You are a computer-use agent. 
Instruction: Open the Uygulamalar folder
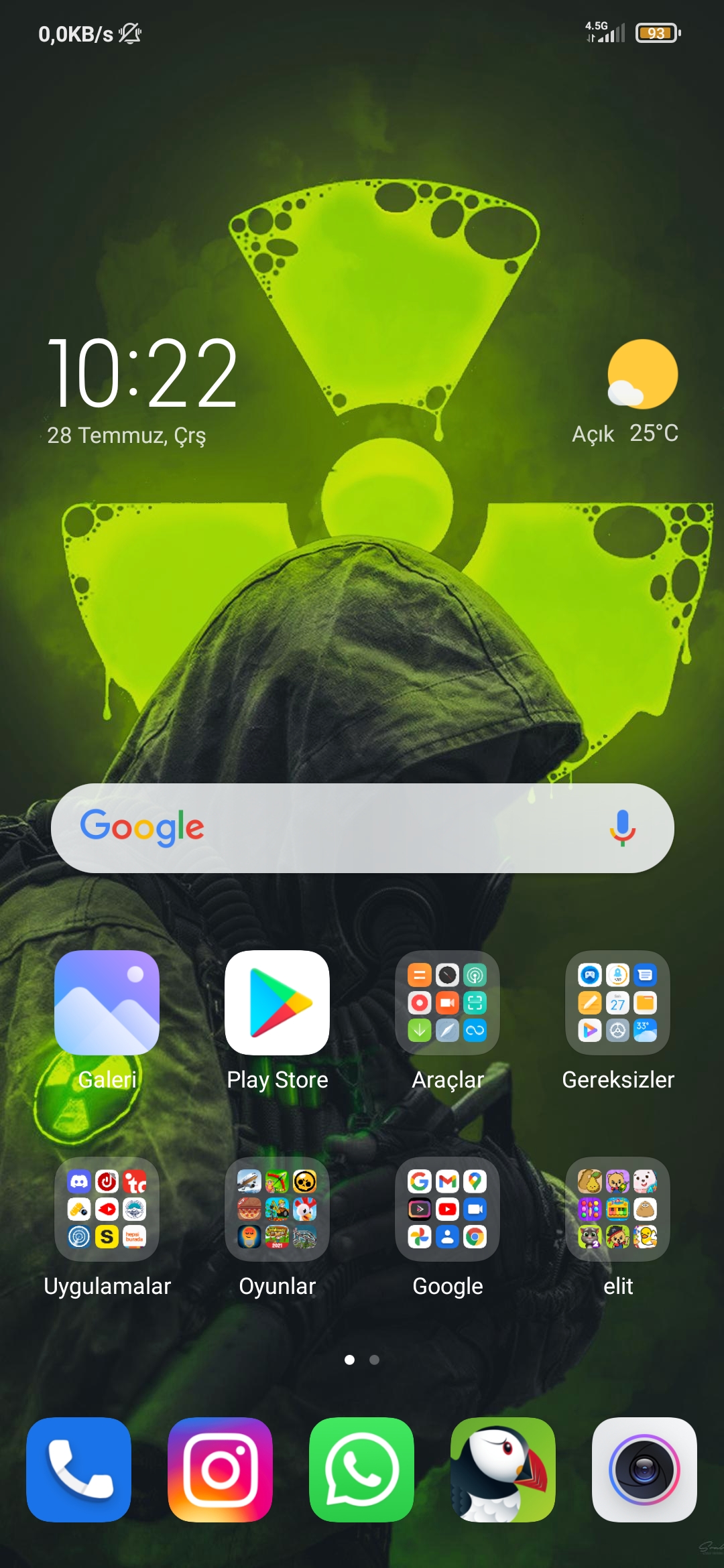click(x=107, y=1209)
